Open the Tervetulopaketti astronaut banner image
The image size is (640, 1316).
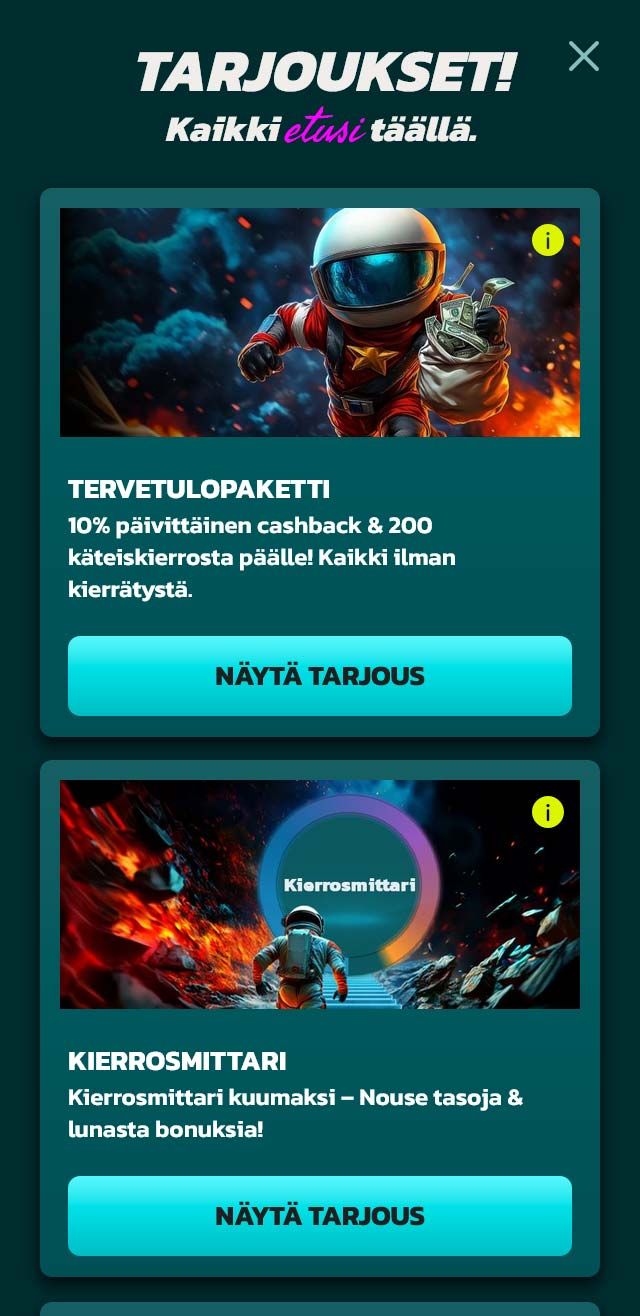tap(320, 322)
